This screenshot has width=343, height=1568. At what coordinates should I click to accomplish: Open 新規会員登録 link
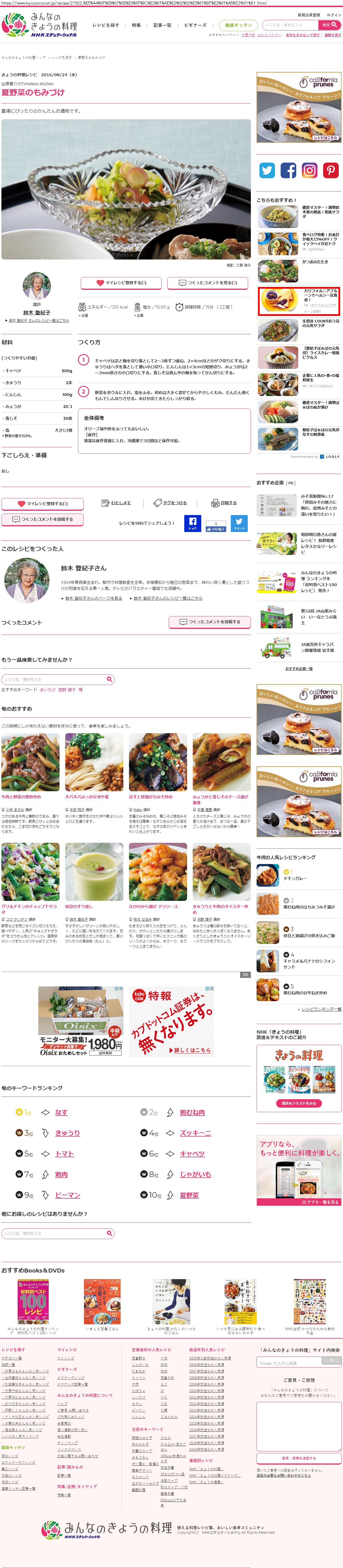(308, 15)
